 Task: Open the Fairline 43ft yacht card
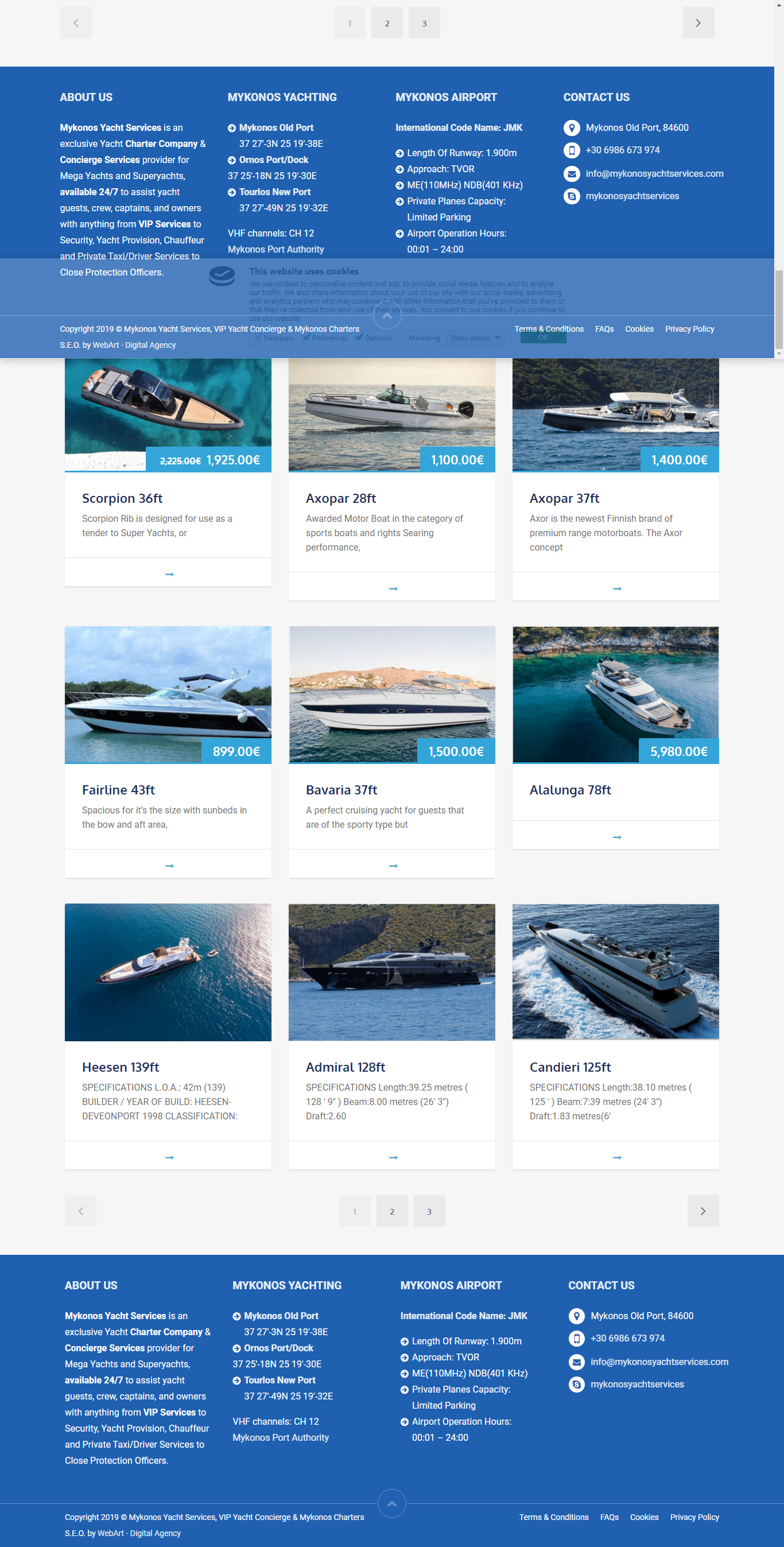pos(118,790)
